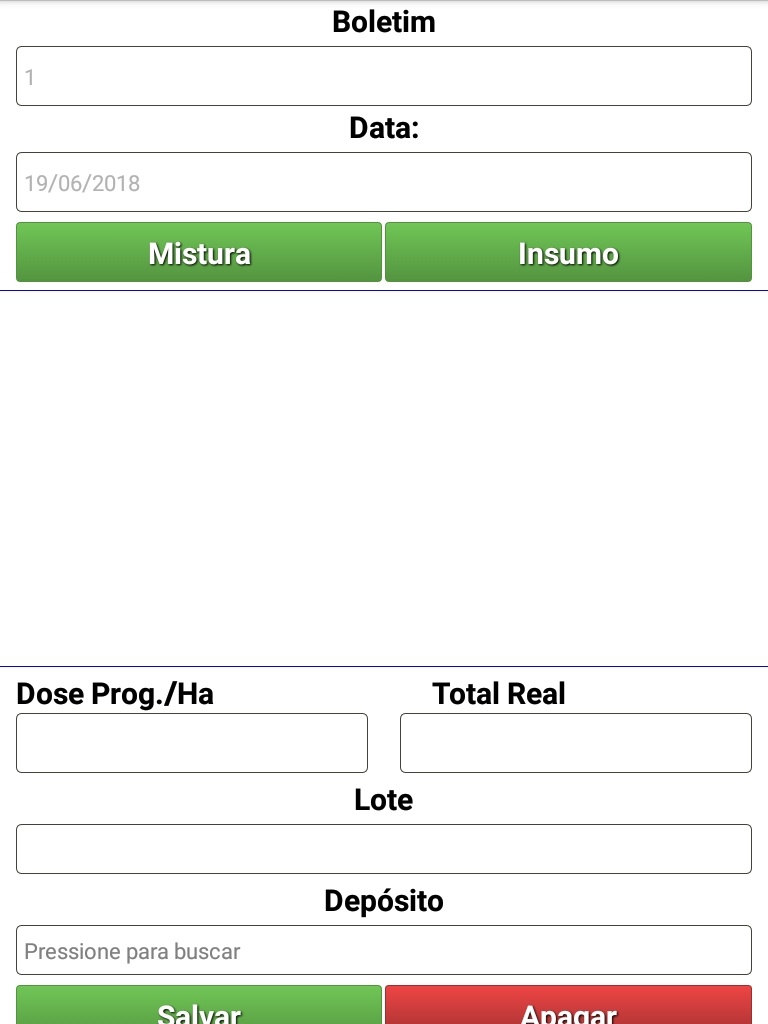Select the Data date field
768x1024 pixels.
(x=384, y=182)
